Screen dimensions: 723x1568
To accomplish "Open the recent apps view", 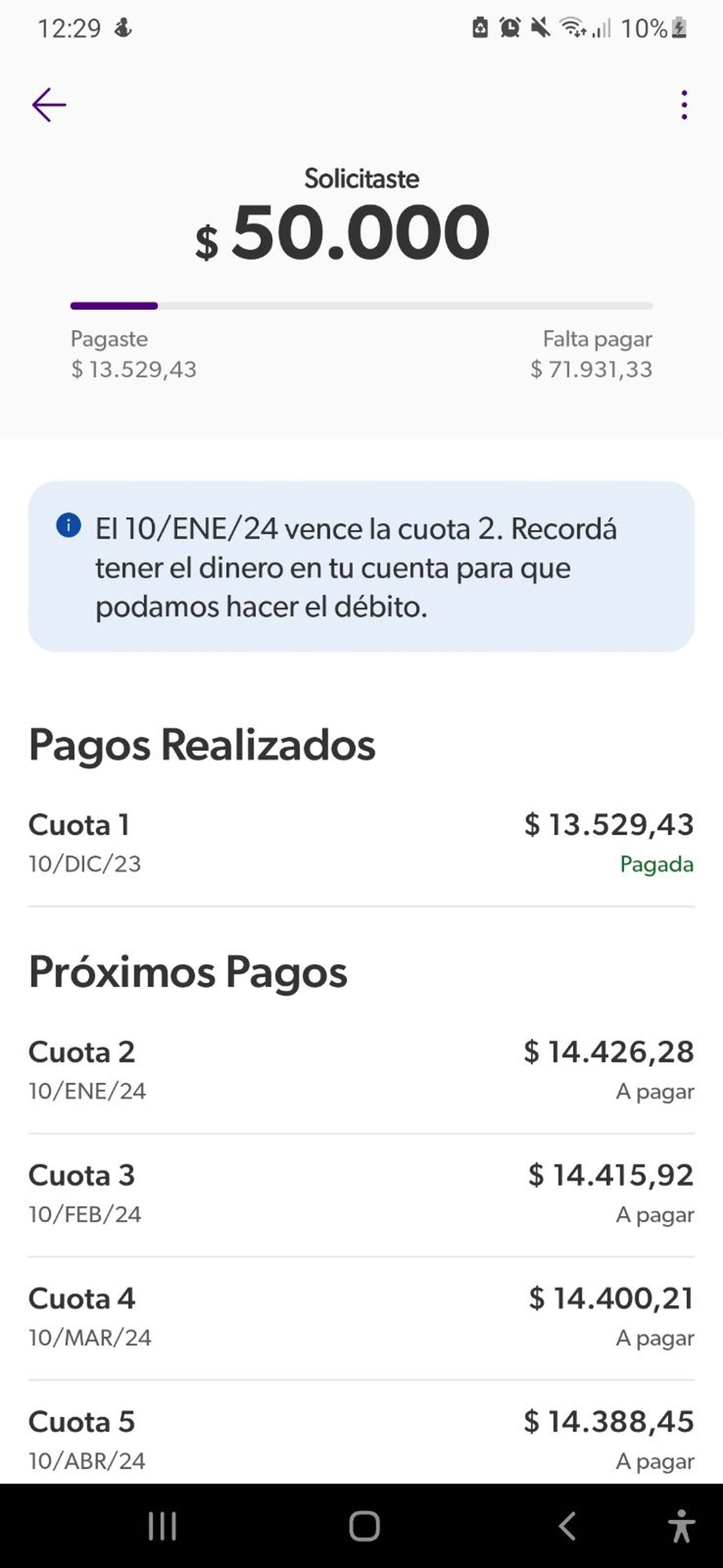I will pos(163,1525).
